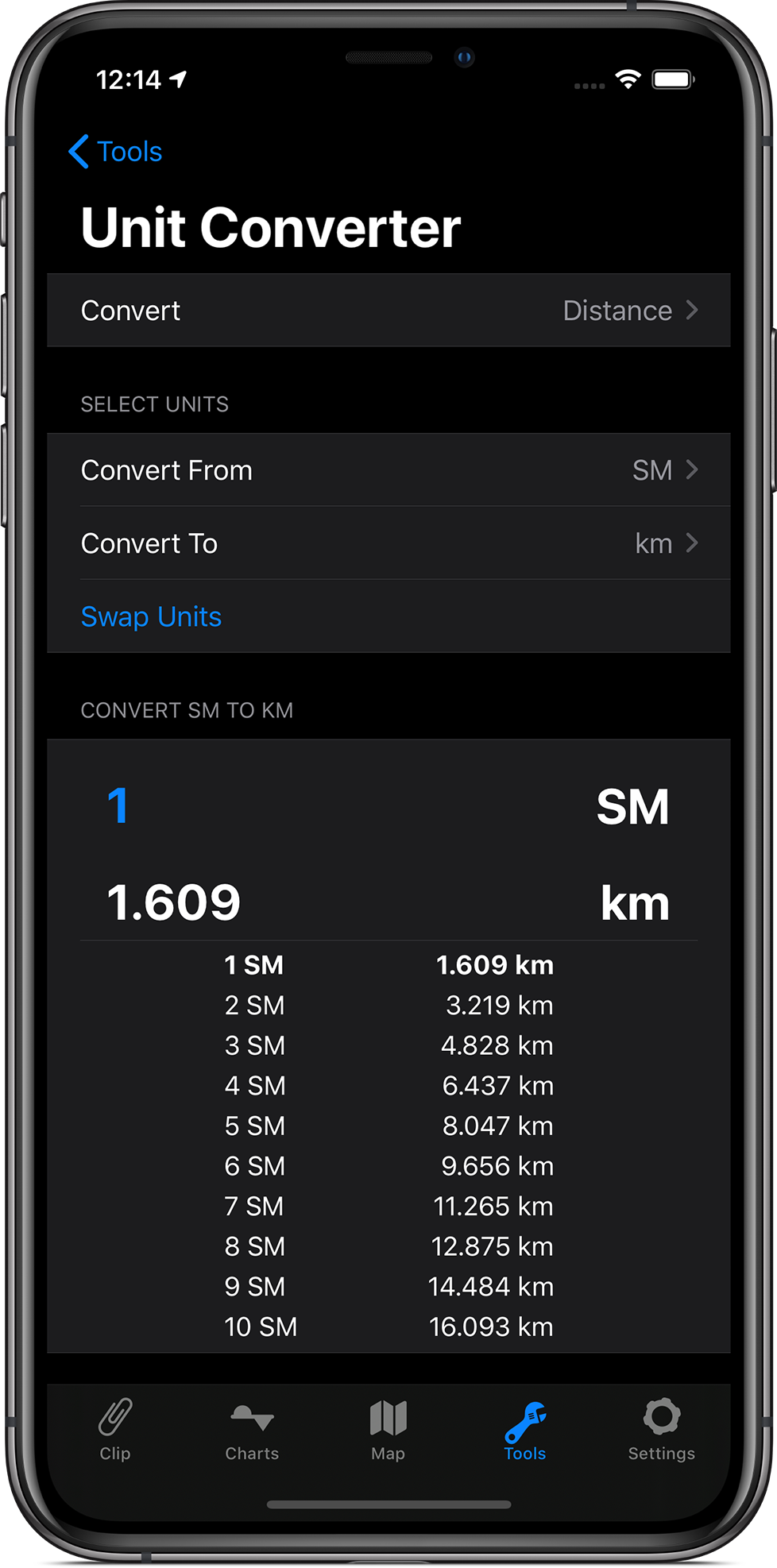Open the Convert Distance category row
The width and height of the screenshot is (777, 1568).
tap(388, 311)
